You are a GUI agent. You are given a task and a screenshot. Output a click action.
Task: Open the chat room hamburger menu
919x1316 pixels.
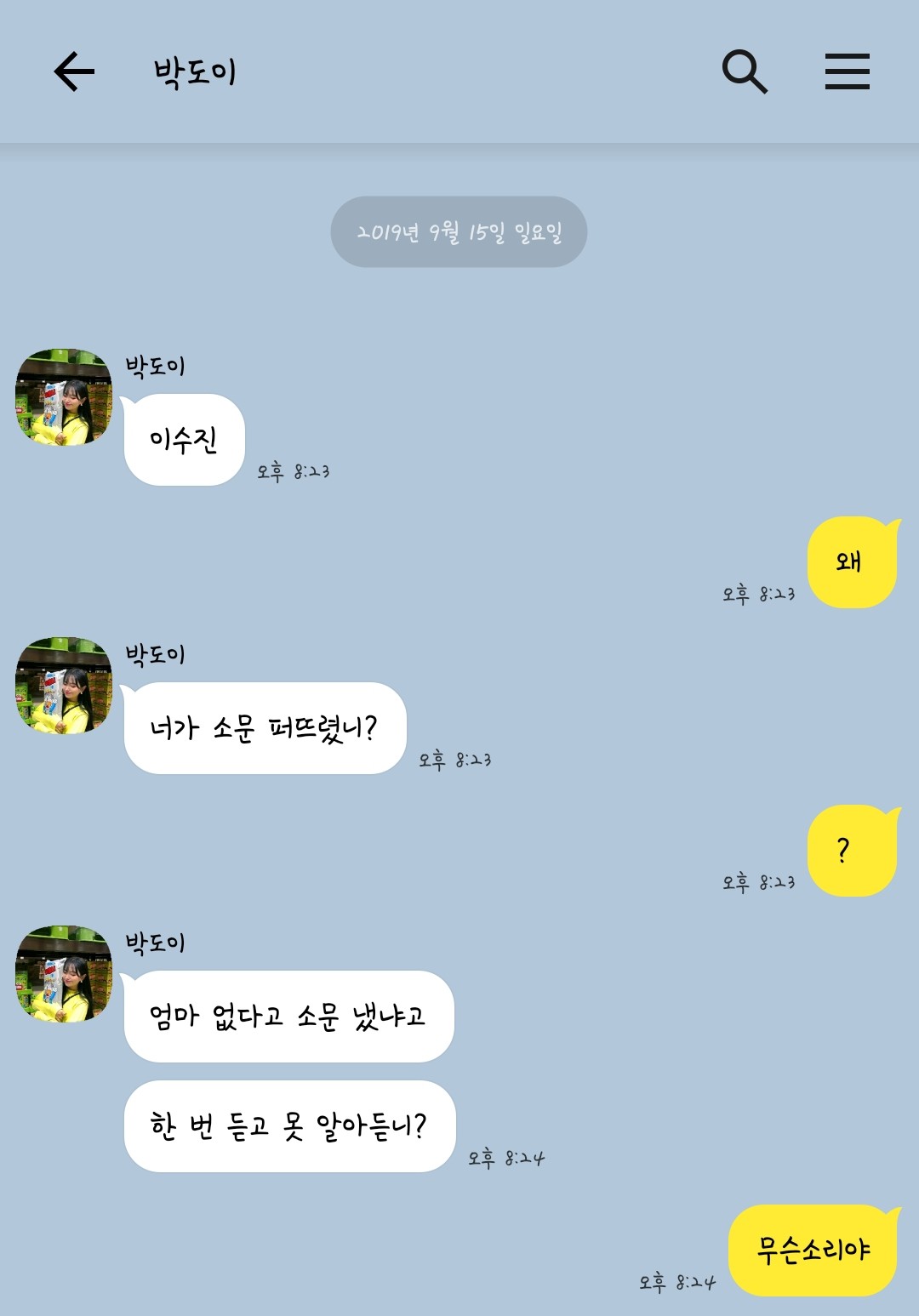point(847,71)
